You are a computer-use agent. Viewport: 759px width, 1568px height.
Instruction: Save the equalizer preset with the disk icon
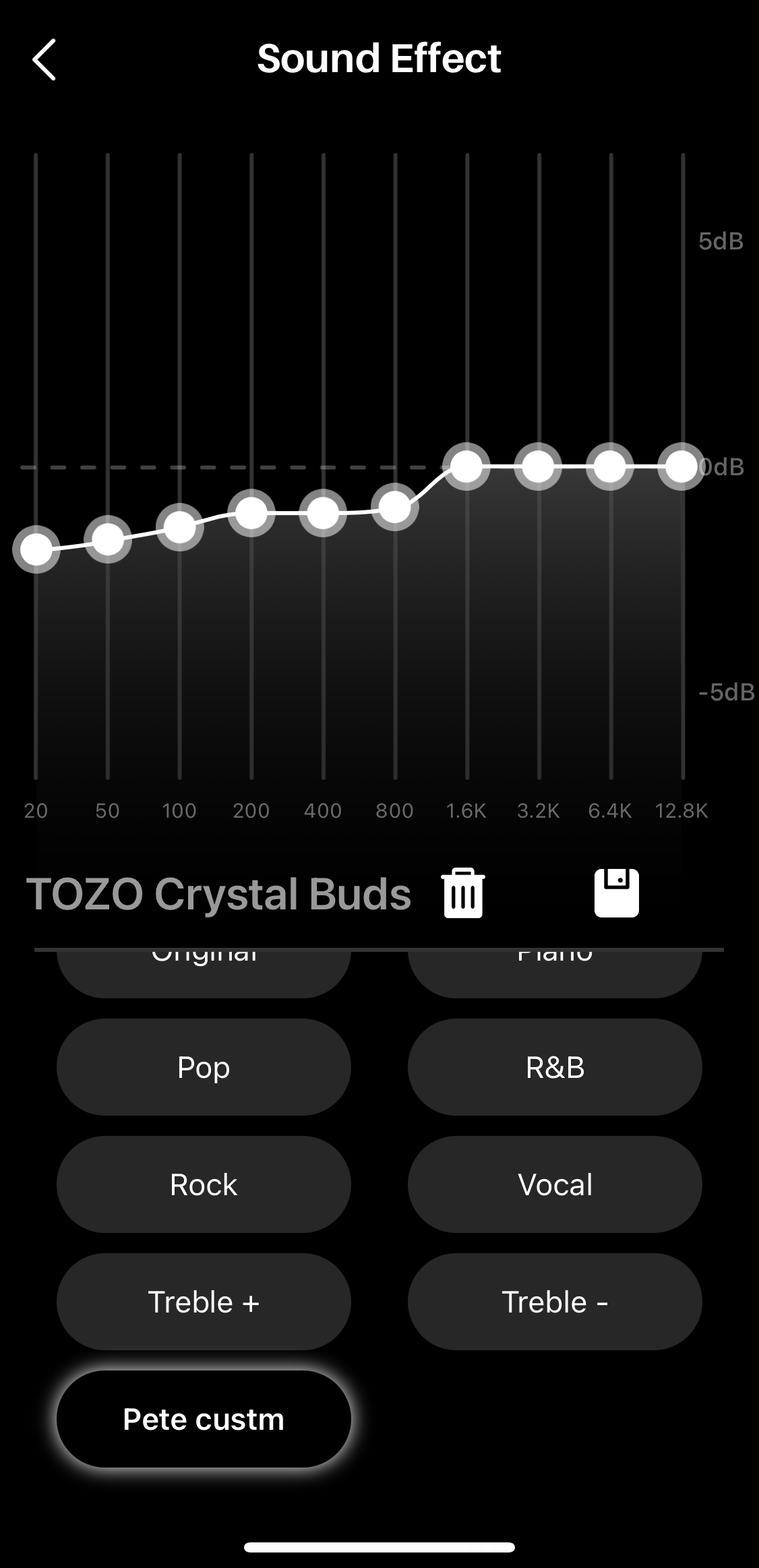(x=616, y=893)
